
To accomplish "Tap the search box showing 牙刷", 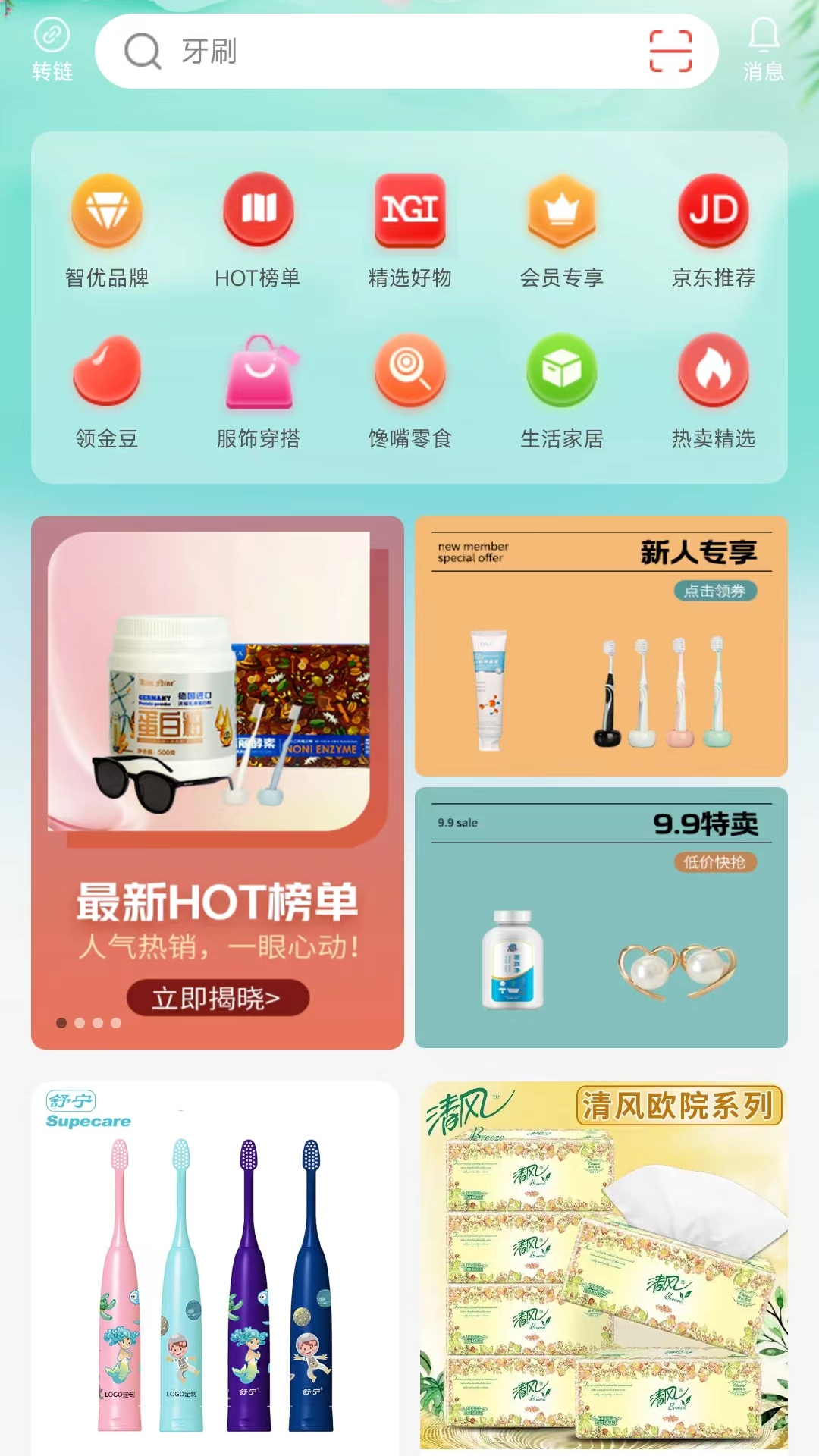I will click(379, 52).
